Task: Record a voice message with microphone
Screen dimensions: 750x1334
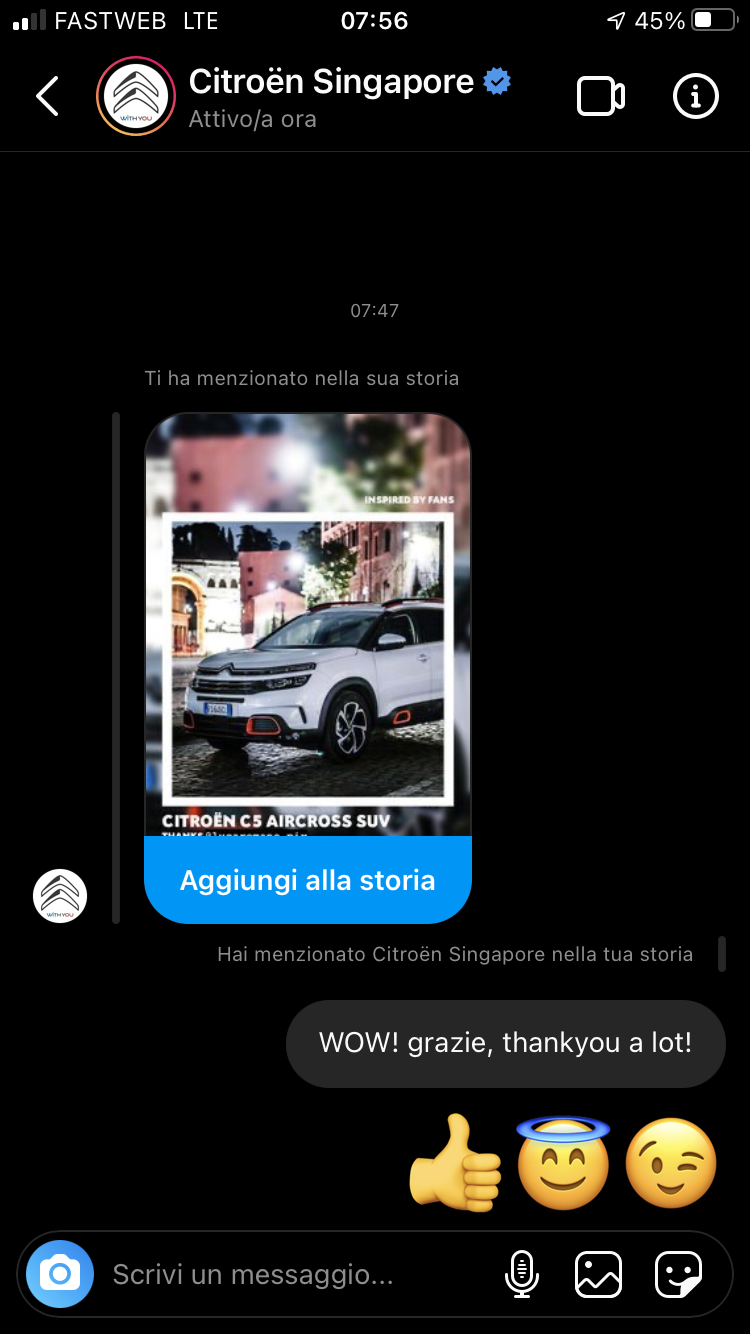Action: point(521,1274)
